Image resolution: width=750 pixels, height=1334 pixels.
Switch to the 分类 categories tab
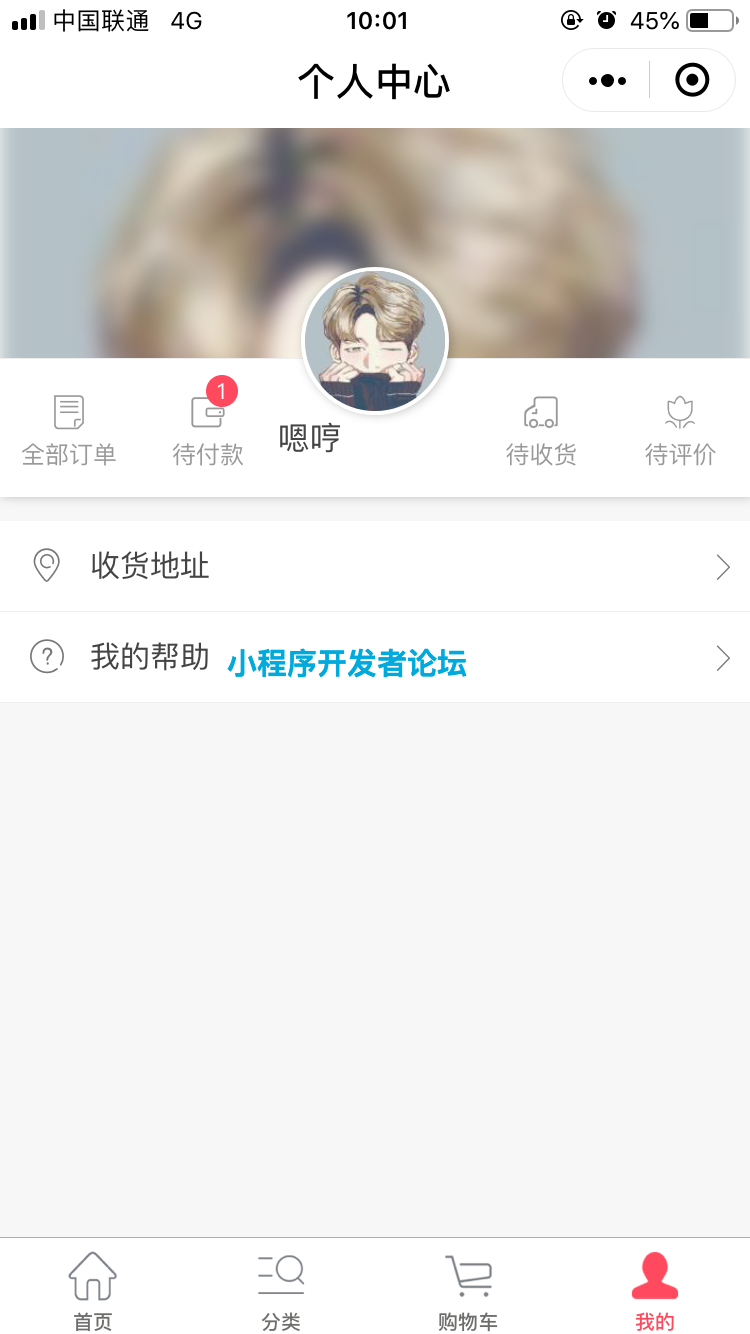pos(281,1290)
